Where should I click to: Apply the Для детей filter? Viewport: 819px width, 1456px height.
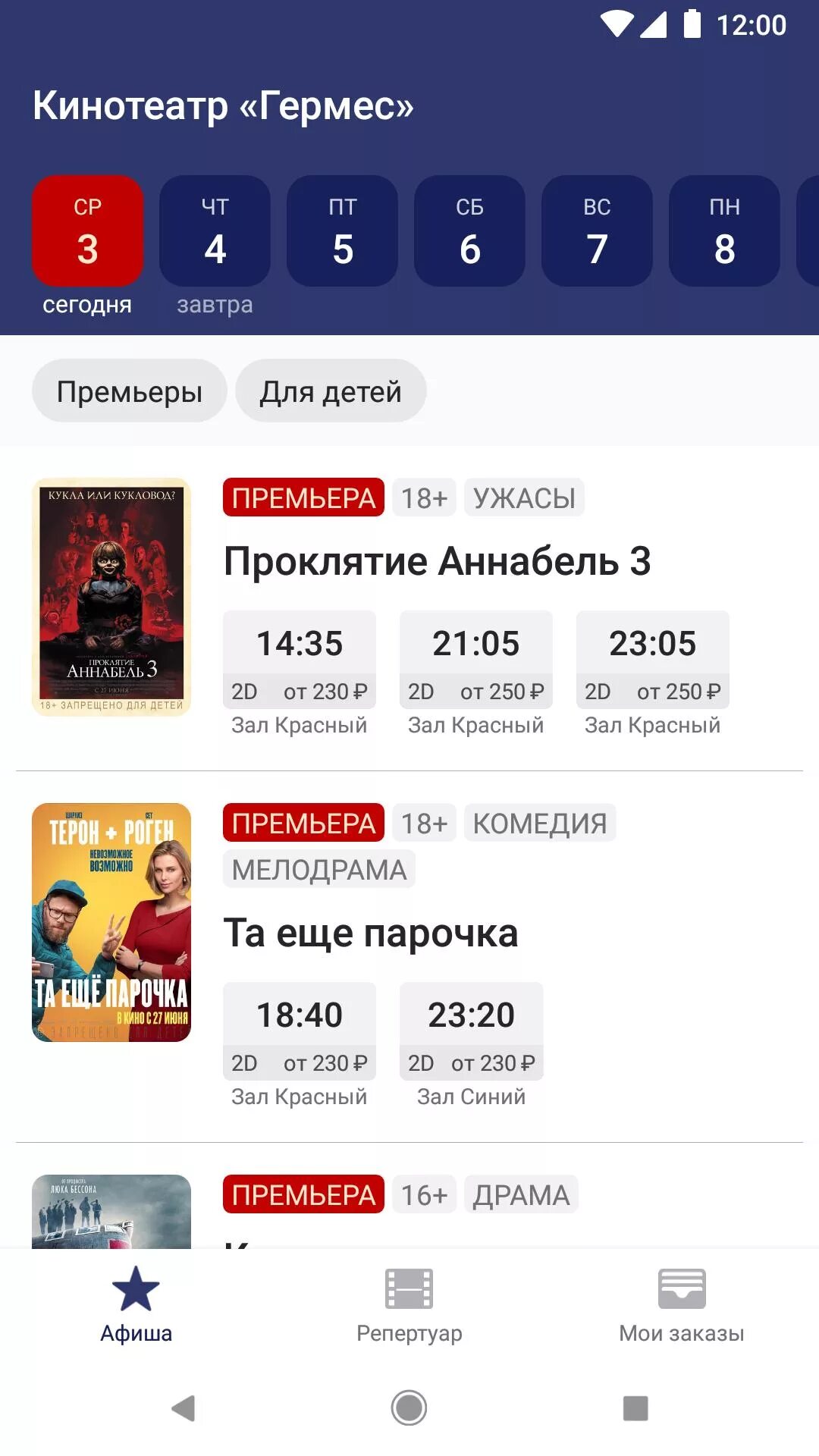pos(331,391)
